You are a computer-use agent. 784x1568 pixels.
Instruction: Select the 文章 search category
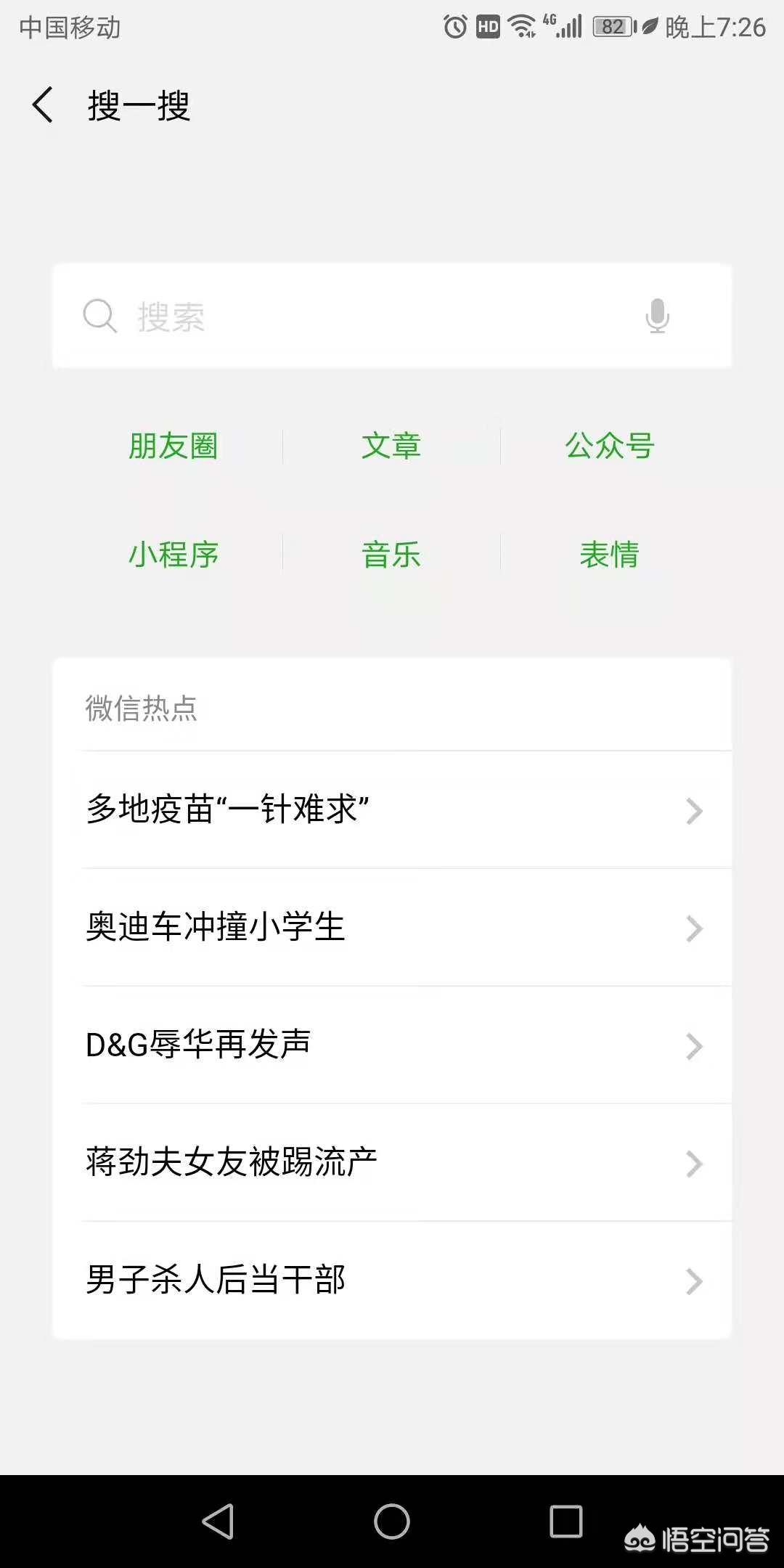click(391, 446)
